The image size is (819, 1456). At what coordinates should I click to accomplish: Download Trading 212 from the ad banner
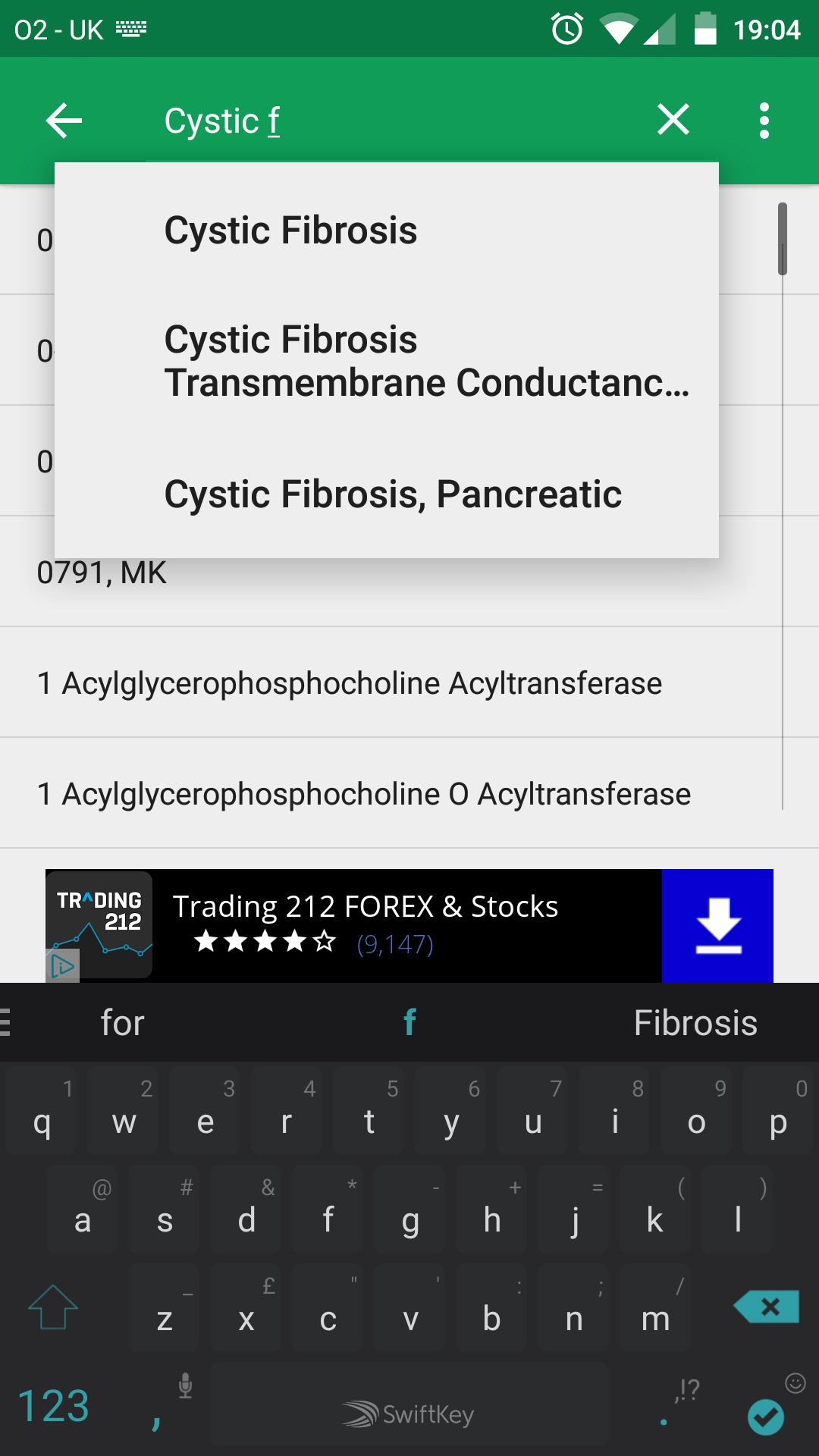point(717,926)
